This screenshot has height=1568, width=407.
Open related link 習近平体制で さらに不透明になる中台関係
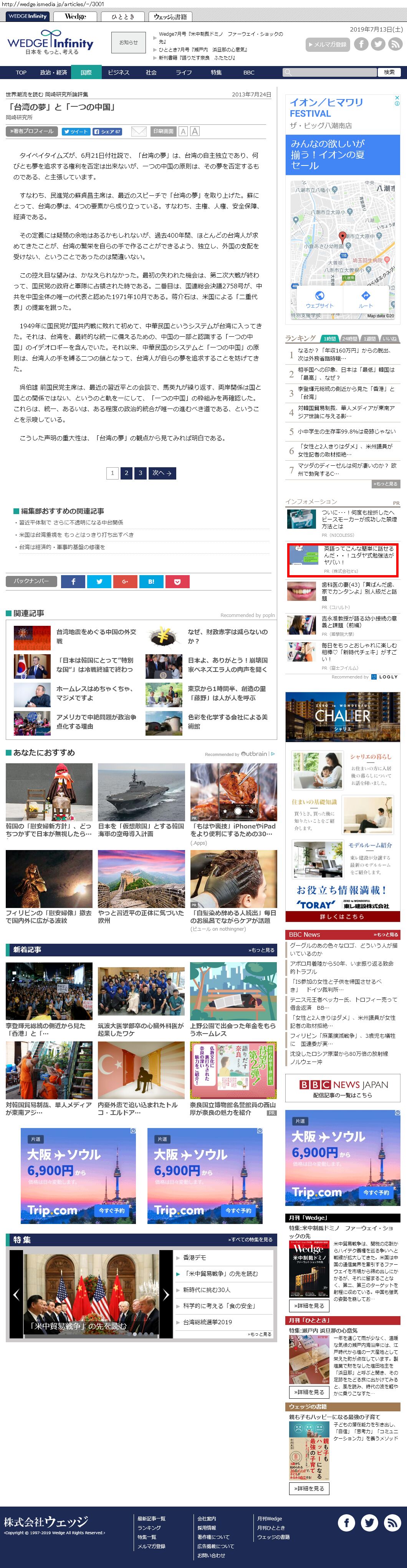(71, 522)
